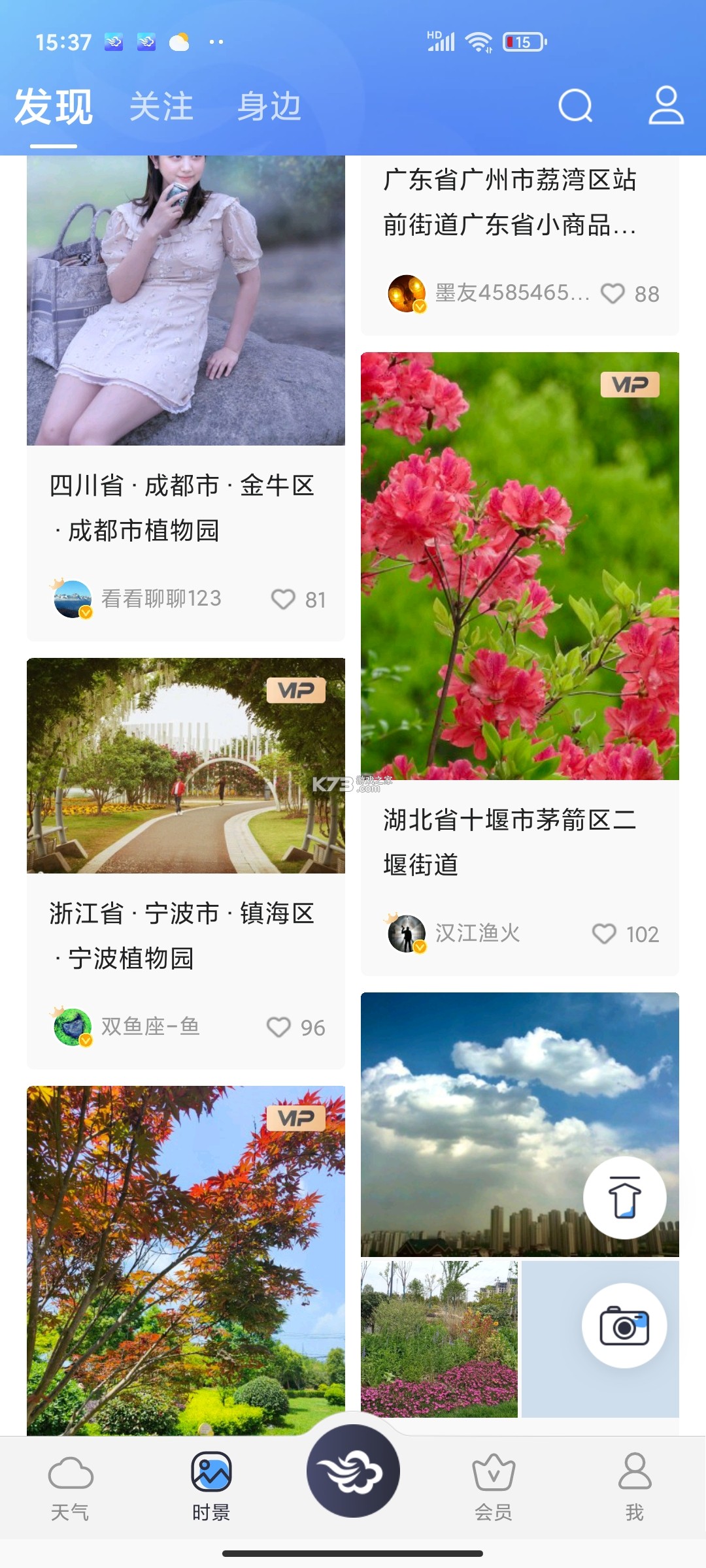Open the search icon in the header

pyautogui.click(x=575, y=106)
